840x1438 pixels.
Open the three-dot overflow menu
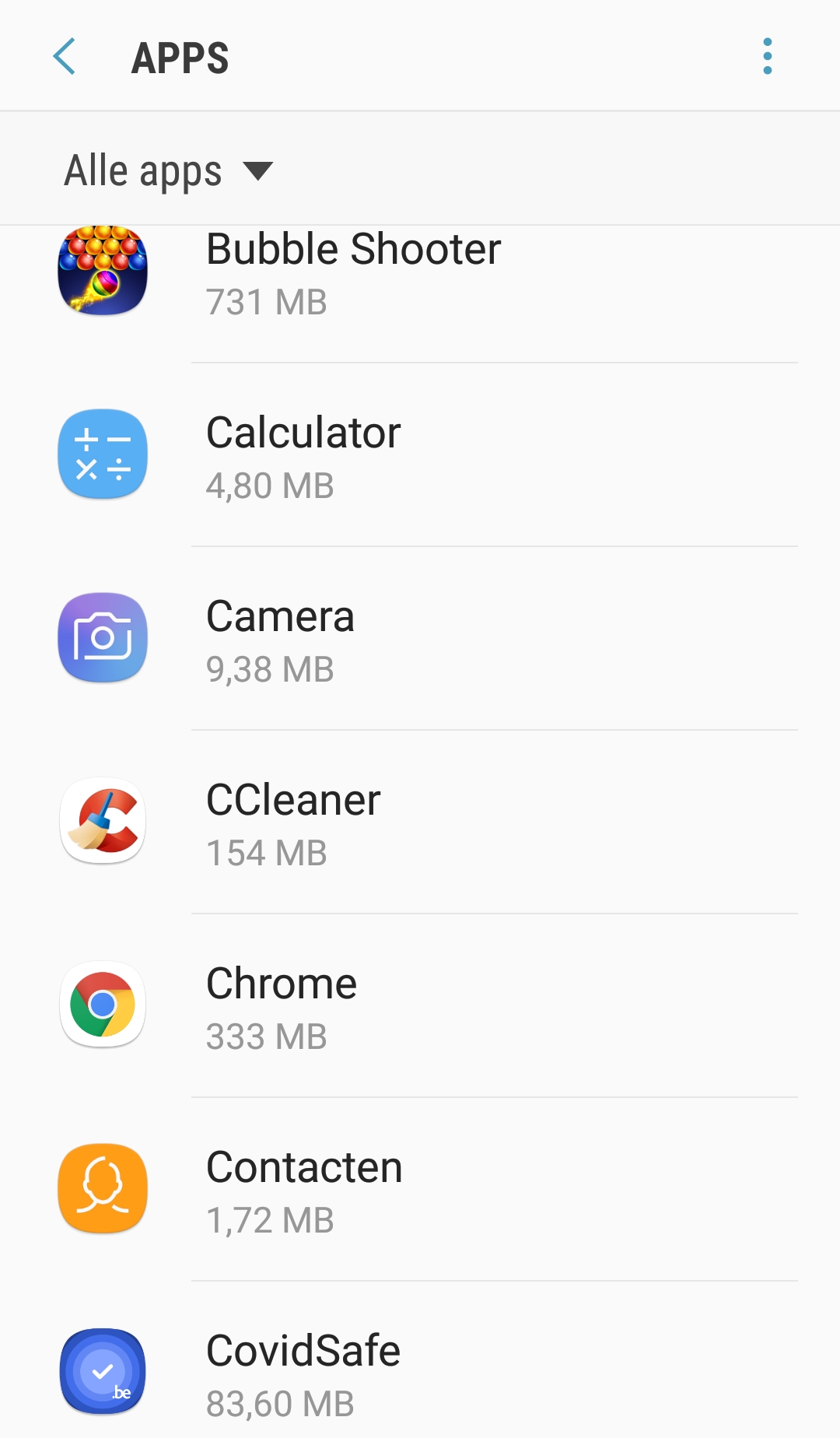767,57
